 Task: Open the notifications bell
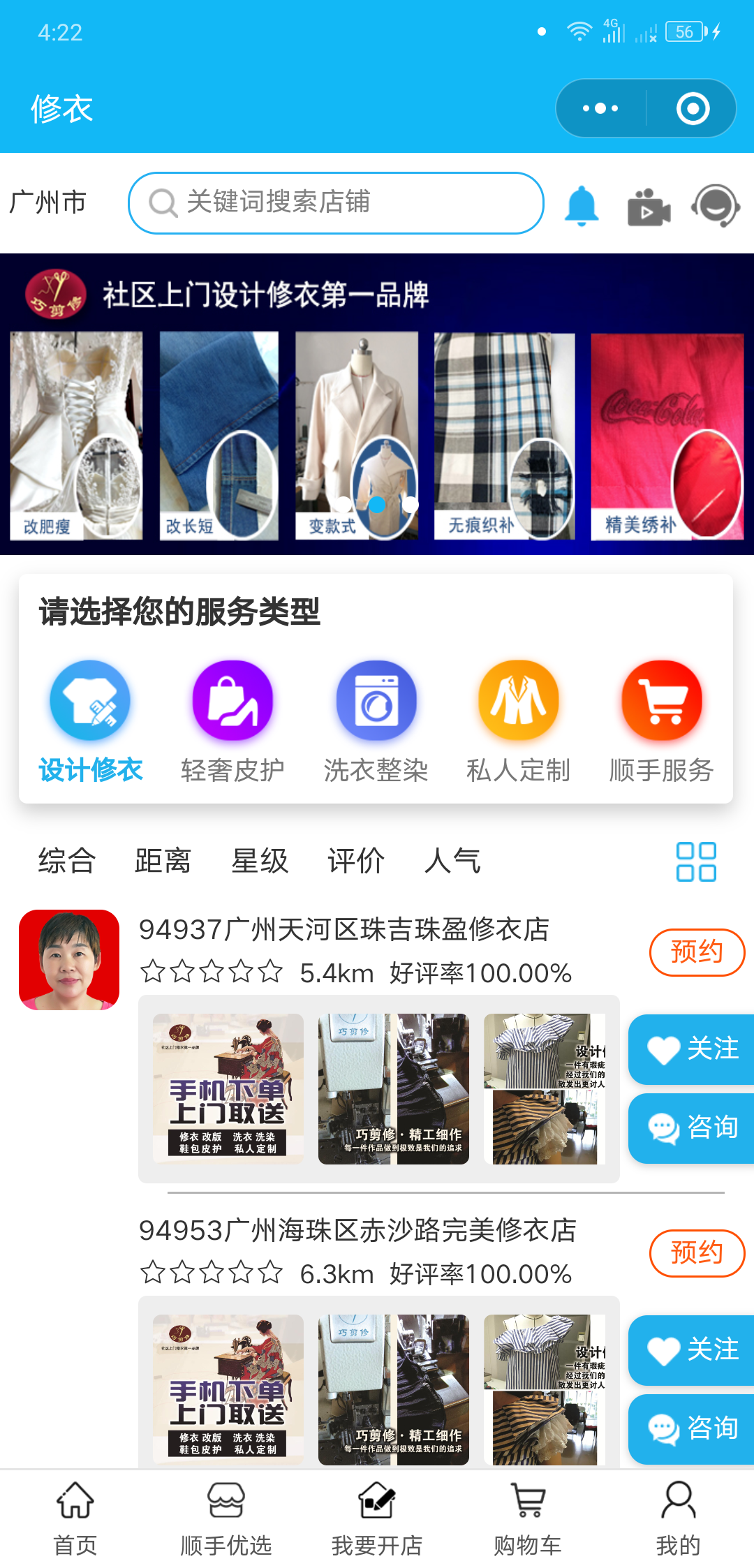click(581, 205)
